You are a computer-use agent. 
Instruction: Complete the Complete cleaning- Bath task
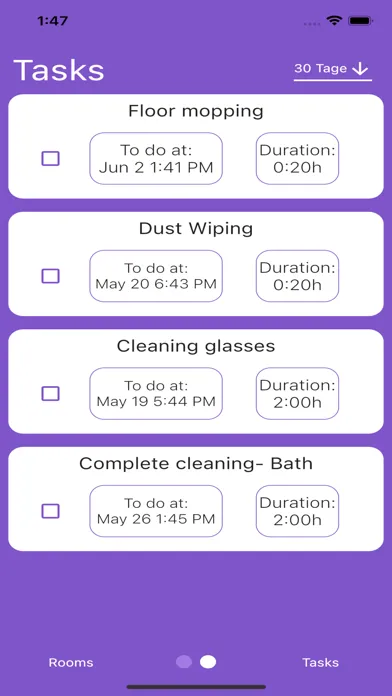(51, 511)
